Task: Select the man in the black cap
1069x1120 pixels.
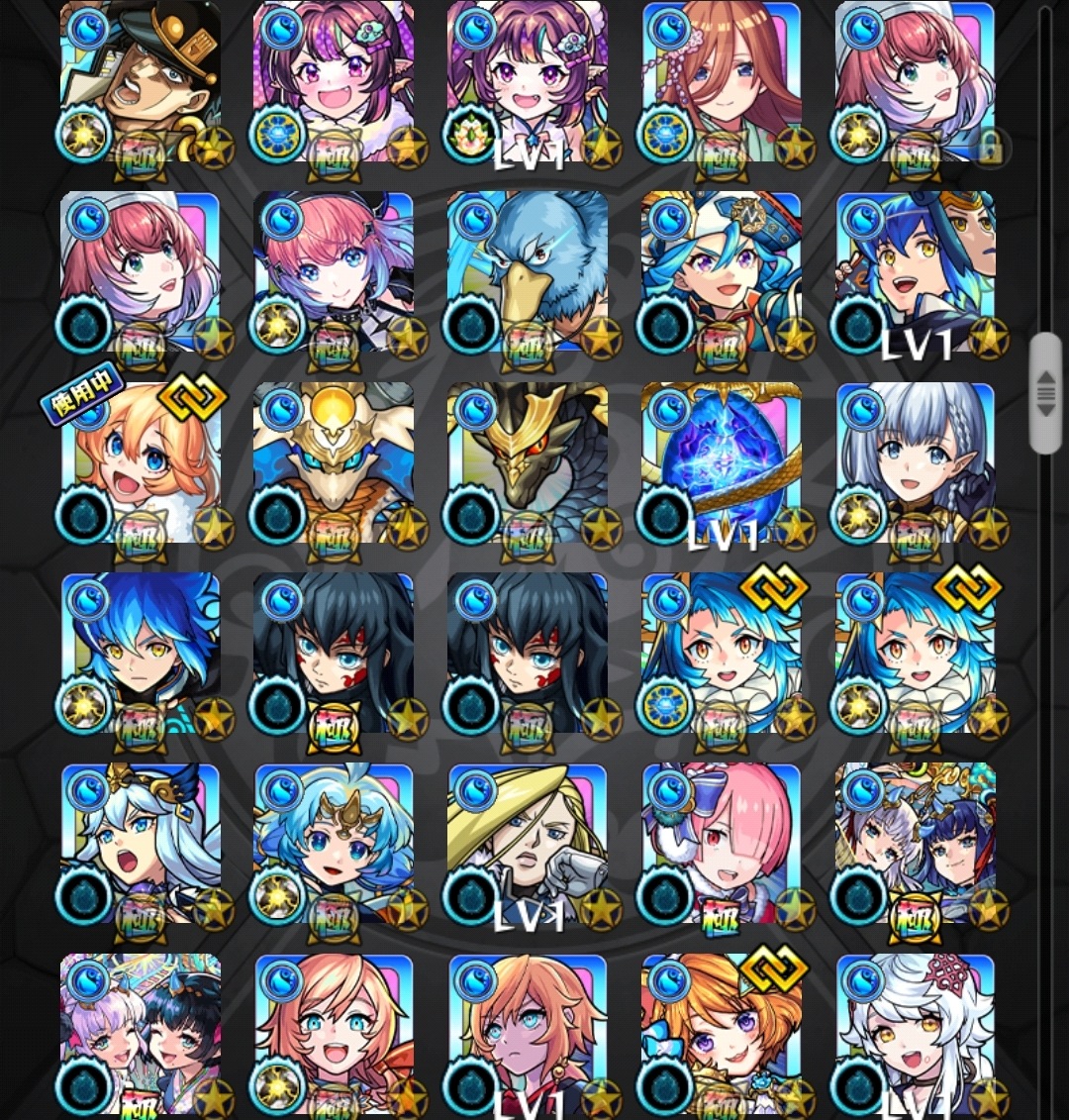Action: pyautogui.click(x=141, y=81)
